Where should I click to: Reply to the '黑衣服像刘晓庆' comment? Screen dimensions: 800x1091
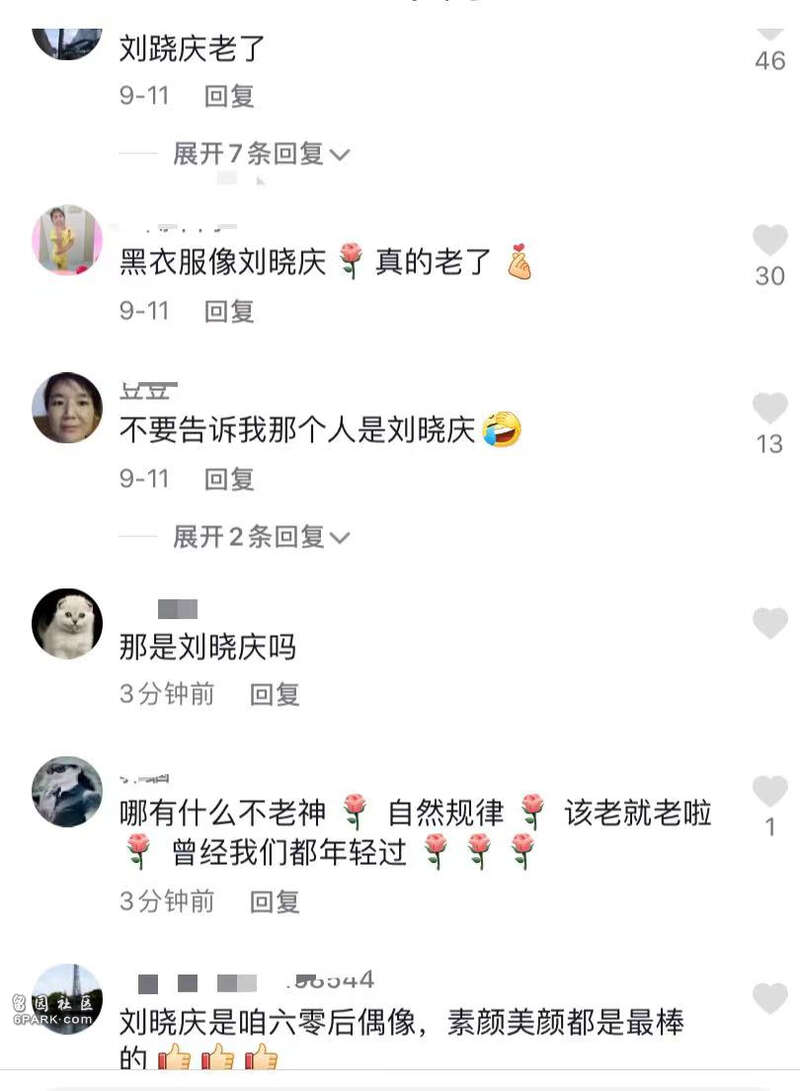(x=230, y=312)
